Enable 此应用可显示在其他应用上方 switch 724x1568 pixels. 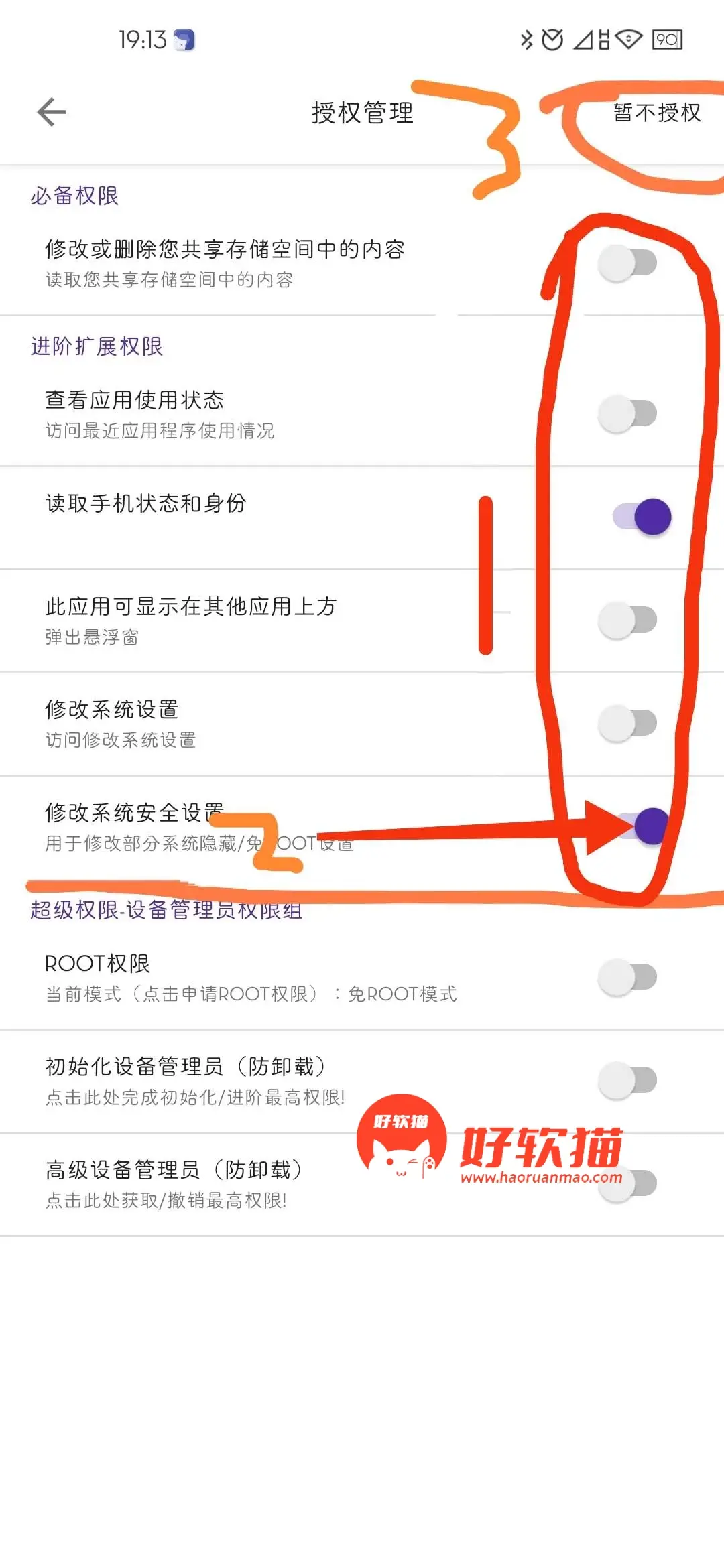[x=627, y=620]
